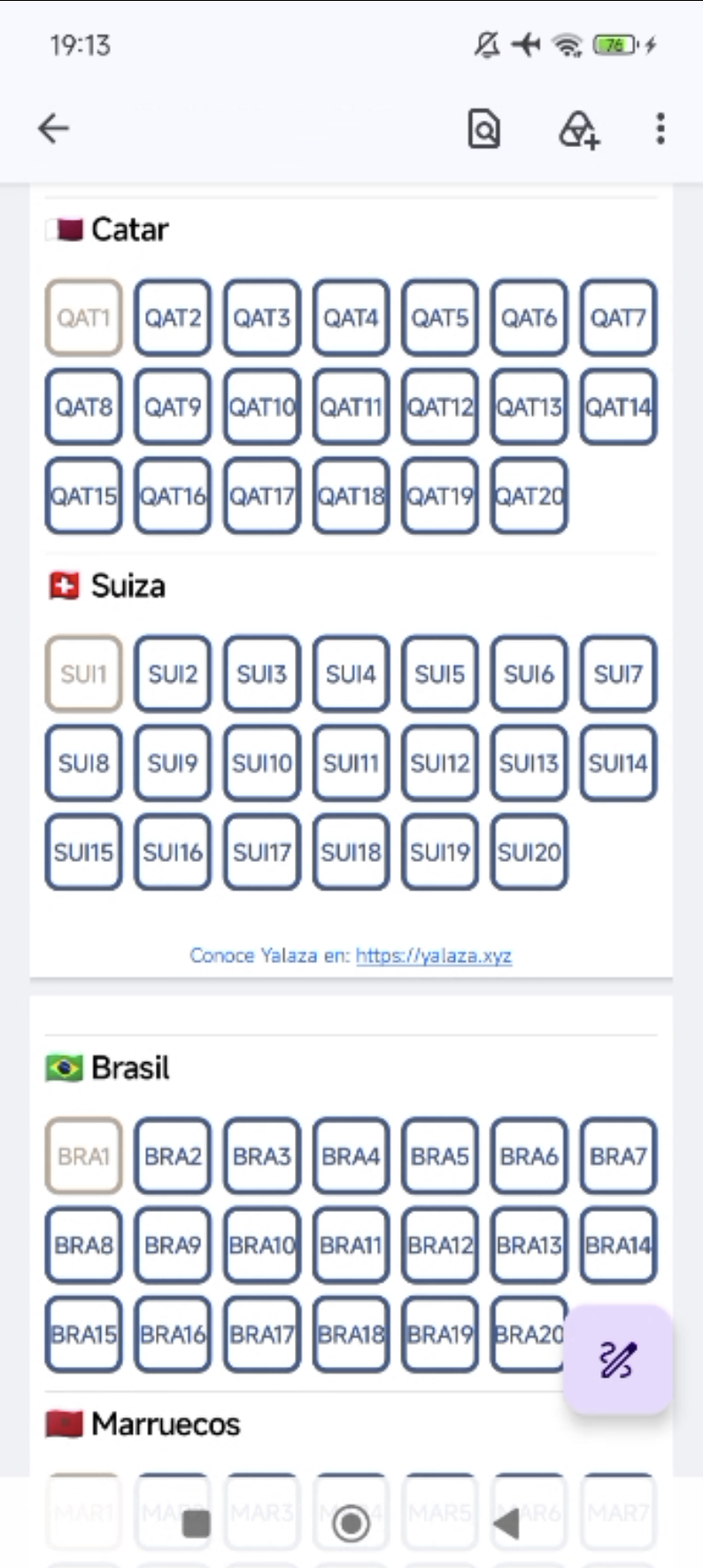Tap the QAT12 box

(440, 407)
